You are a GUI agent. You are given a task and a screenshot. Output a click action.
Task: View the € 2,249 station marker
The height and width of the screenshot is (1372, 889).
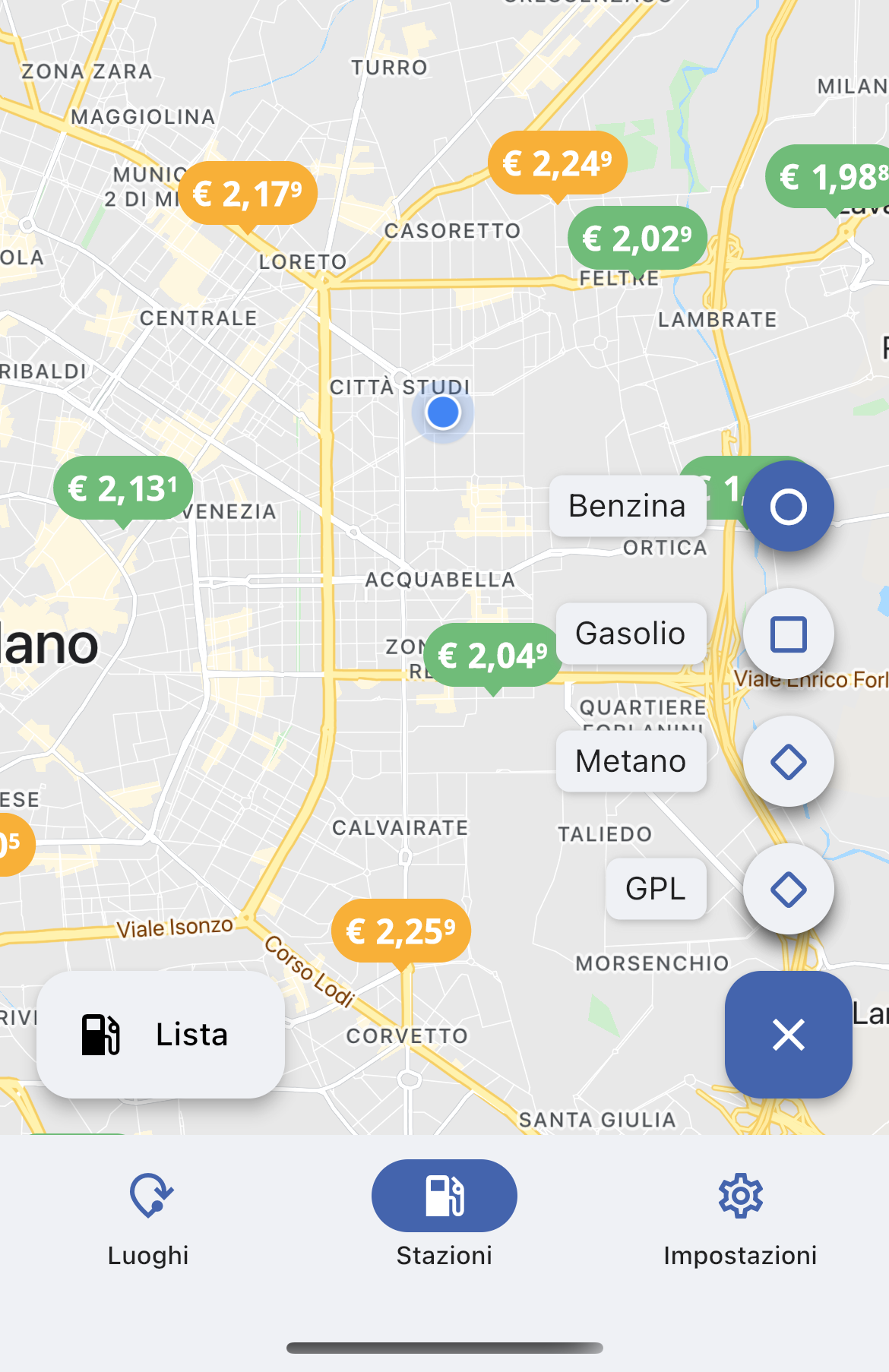[x=557, y=163]
